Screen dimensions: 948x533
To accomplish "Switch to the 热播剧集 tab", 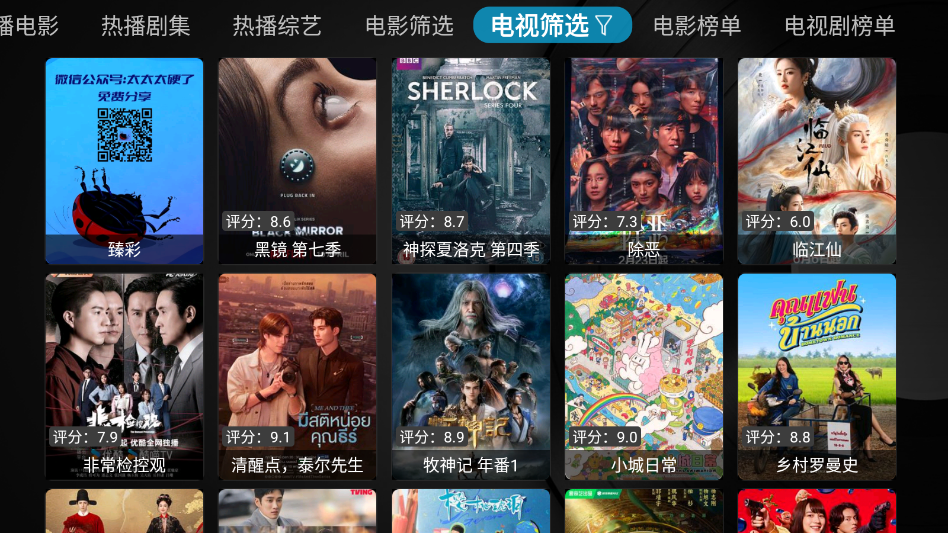I will pyautogui.click(x=146, y=25).
